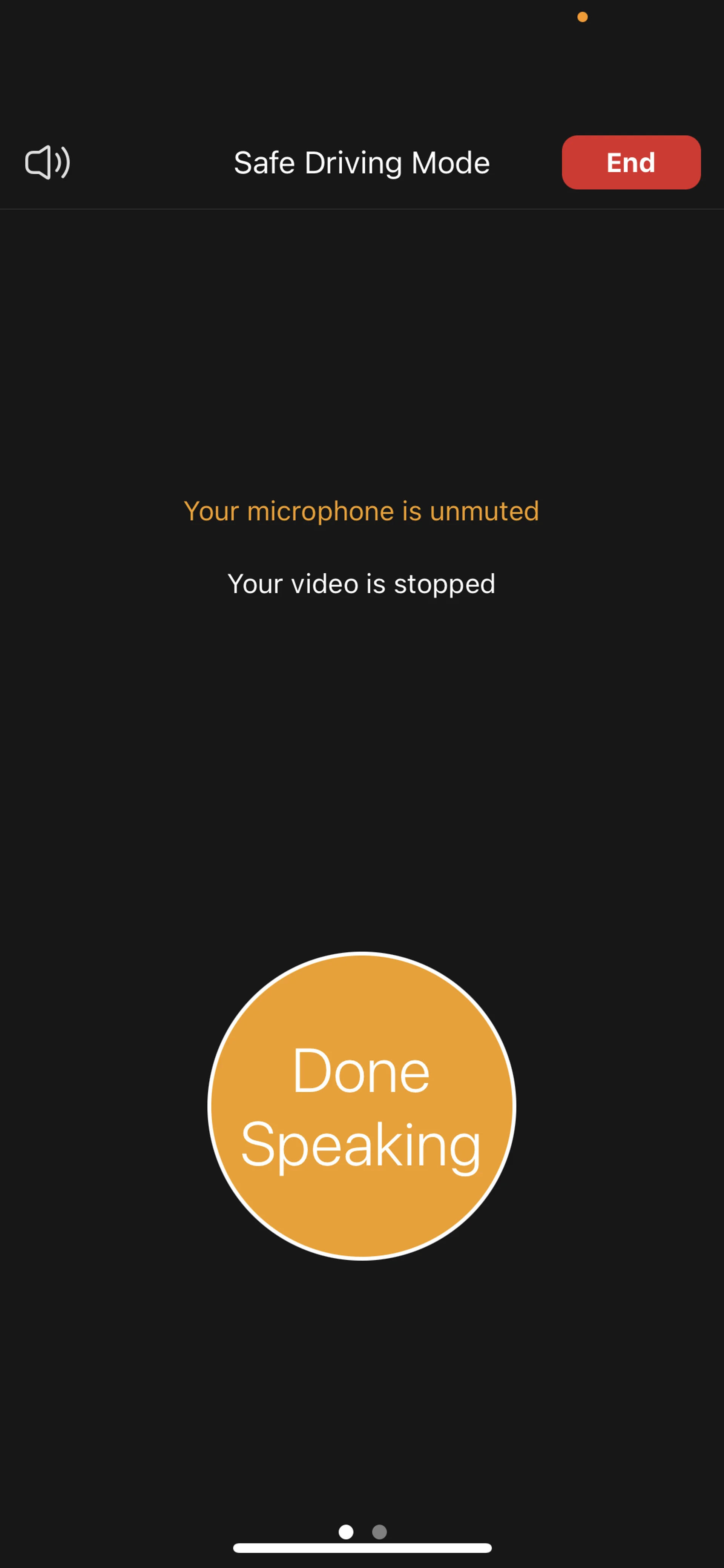Go to the second page indicator dot
The width and height of the screenshot is (724, 1568).
tap(379, 1531)
